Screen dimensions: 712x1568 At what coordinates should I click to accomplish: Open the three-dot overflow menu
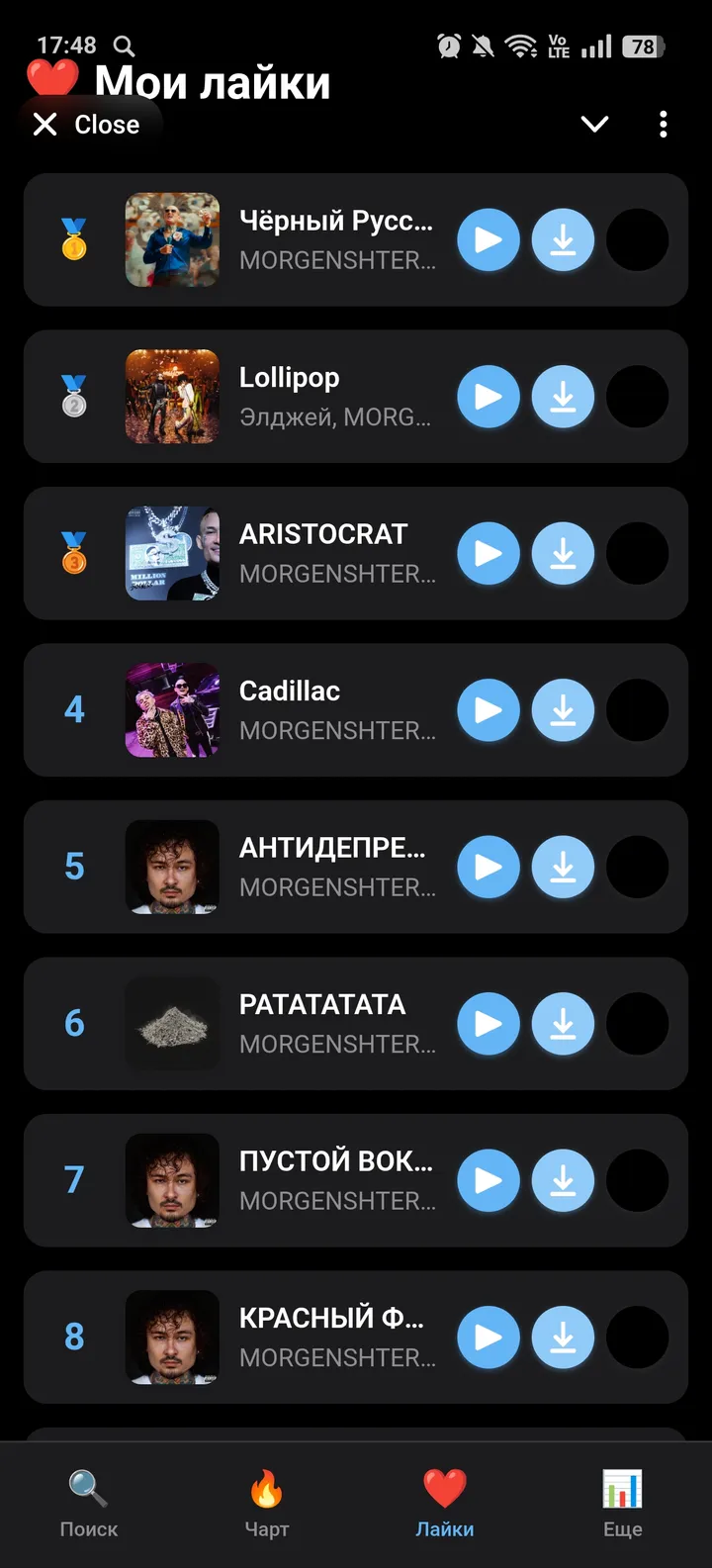pyautogui.click(x=663, y=125)
